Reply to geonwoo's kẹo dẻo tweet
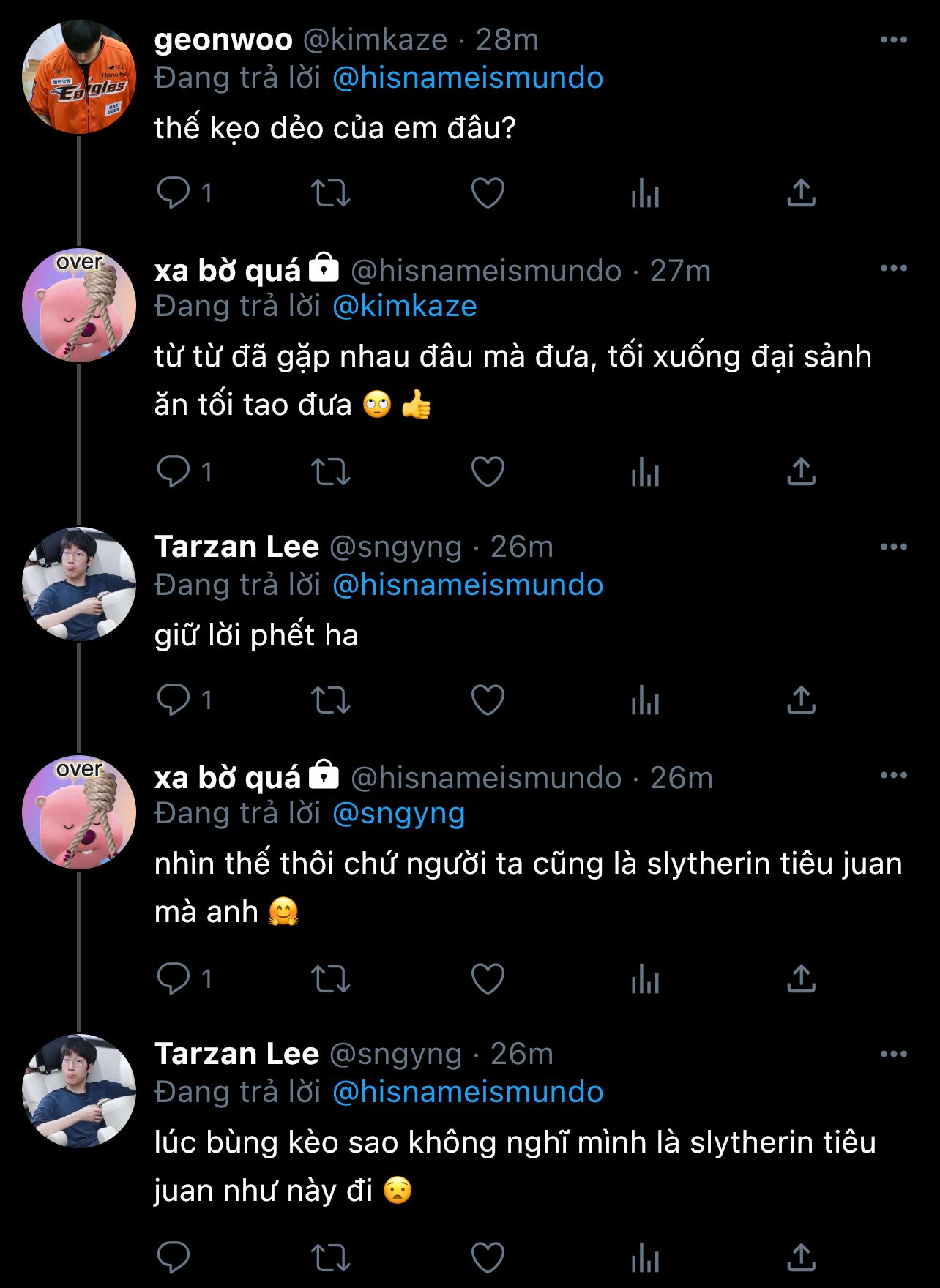 [174, 193]
